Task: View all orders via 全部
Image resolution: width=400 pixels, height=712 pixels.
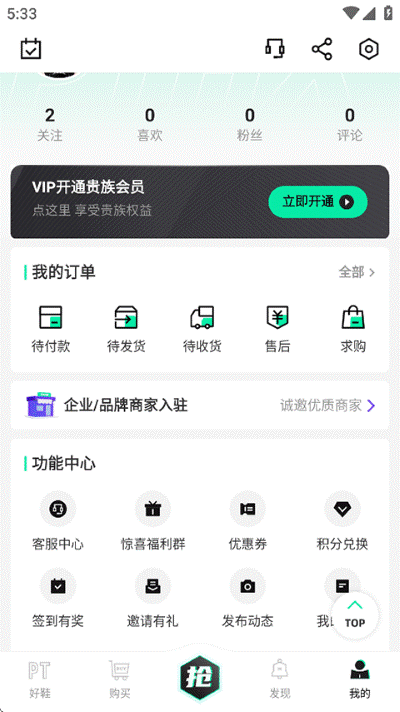Action: tap(357, 272)
